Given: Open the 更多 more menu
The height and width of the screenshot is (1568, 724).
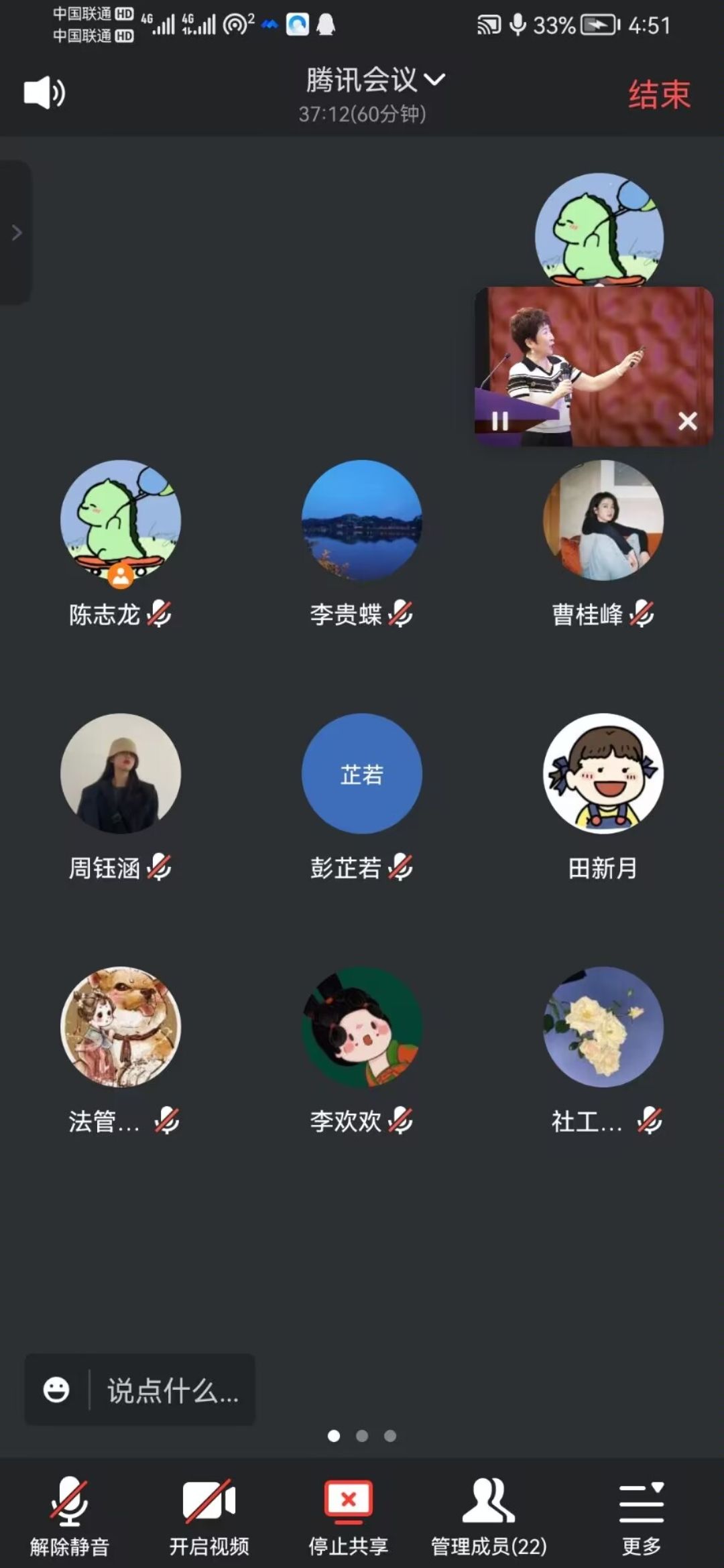Looking at the screenshot, I should (x=642, y=1514).
